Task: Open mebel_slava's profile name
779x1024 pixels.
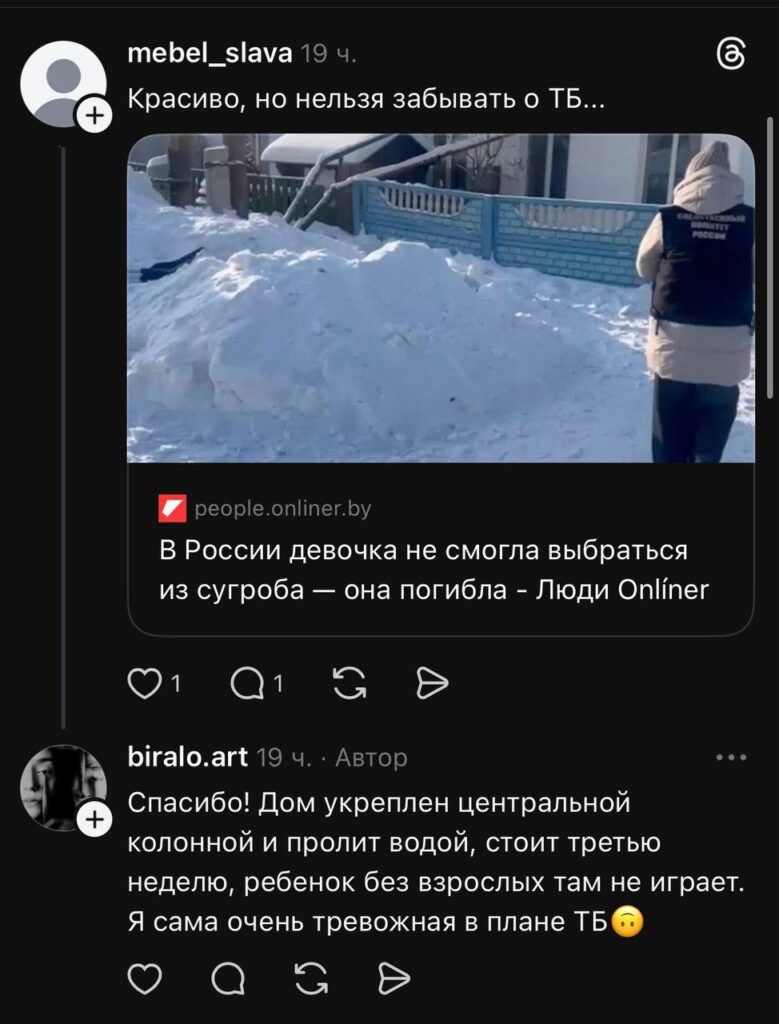Action: tap(210, 54)
